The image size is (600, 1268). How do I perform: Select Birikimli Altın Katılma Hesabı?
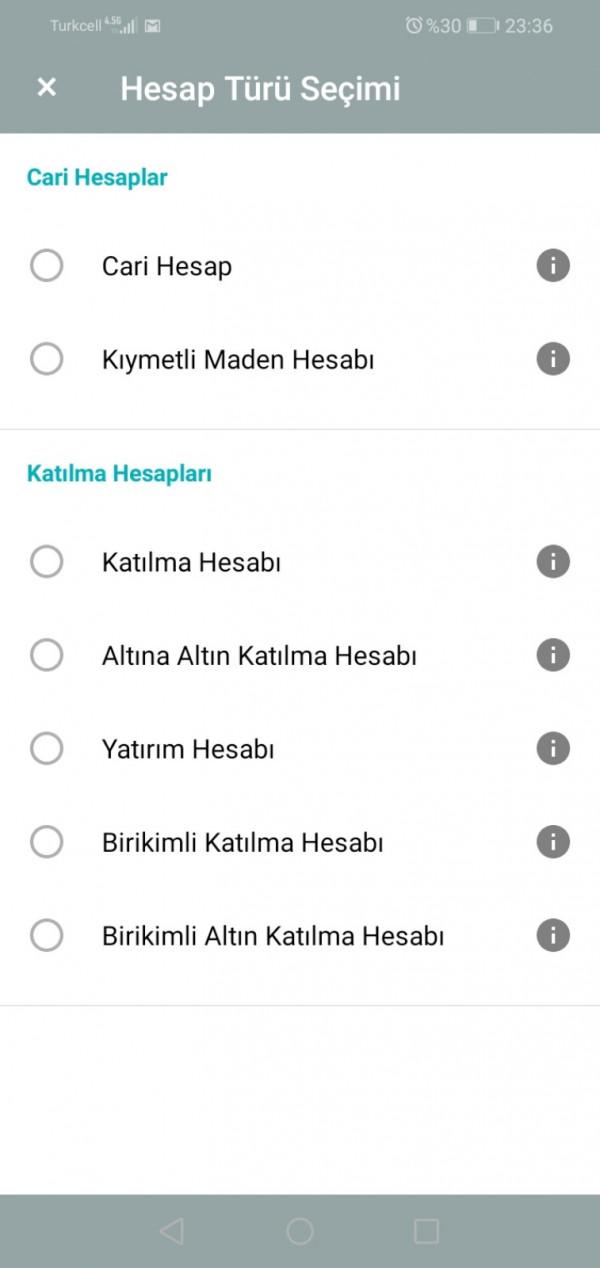coord(47,935)
